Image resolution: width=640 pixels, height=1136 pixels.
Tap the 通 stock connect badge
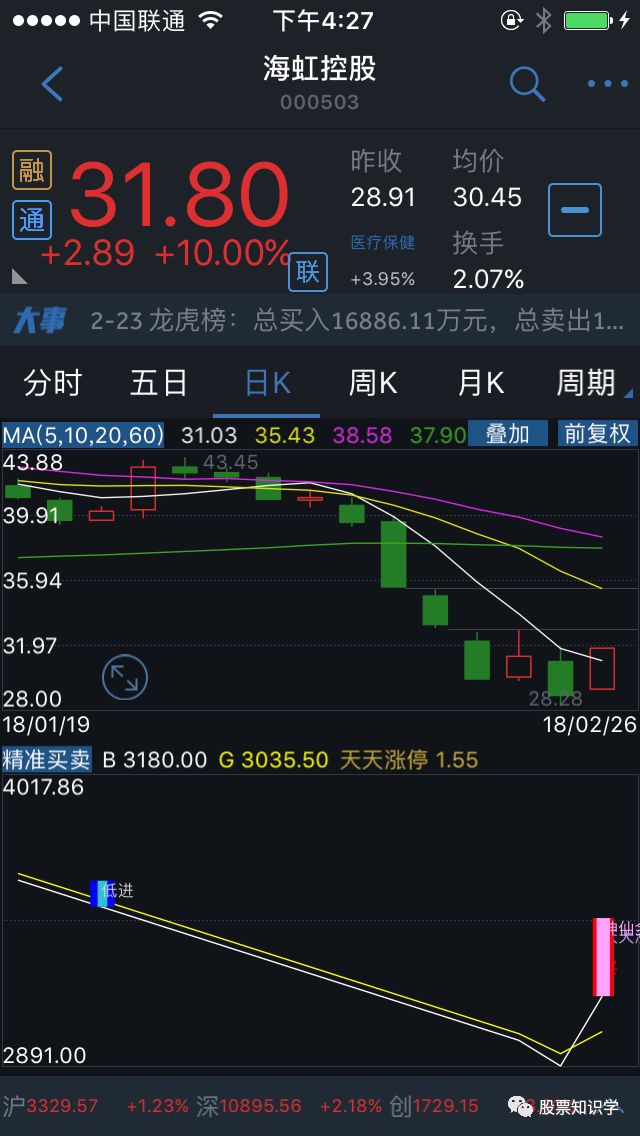[32, 221]
